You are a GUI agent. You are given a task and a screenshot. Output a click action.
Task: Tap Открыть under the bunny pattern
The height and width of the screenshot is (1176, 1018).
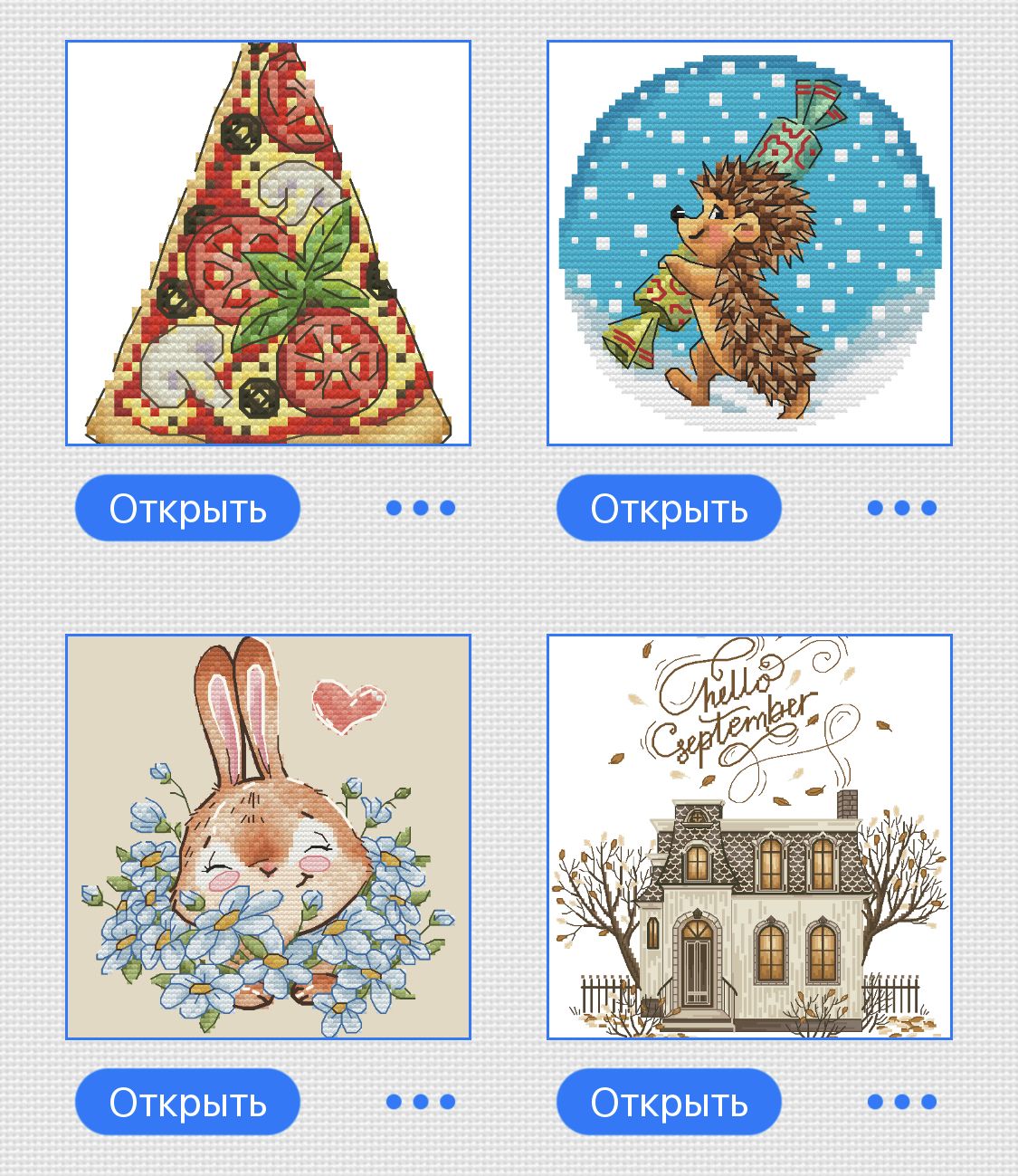(x=187, y=1102)
